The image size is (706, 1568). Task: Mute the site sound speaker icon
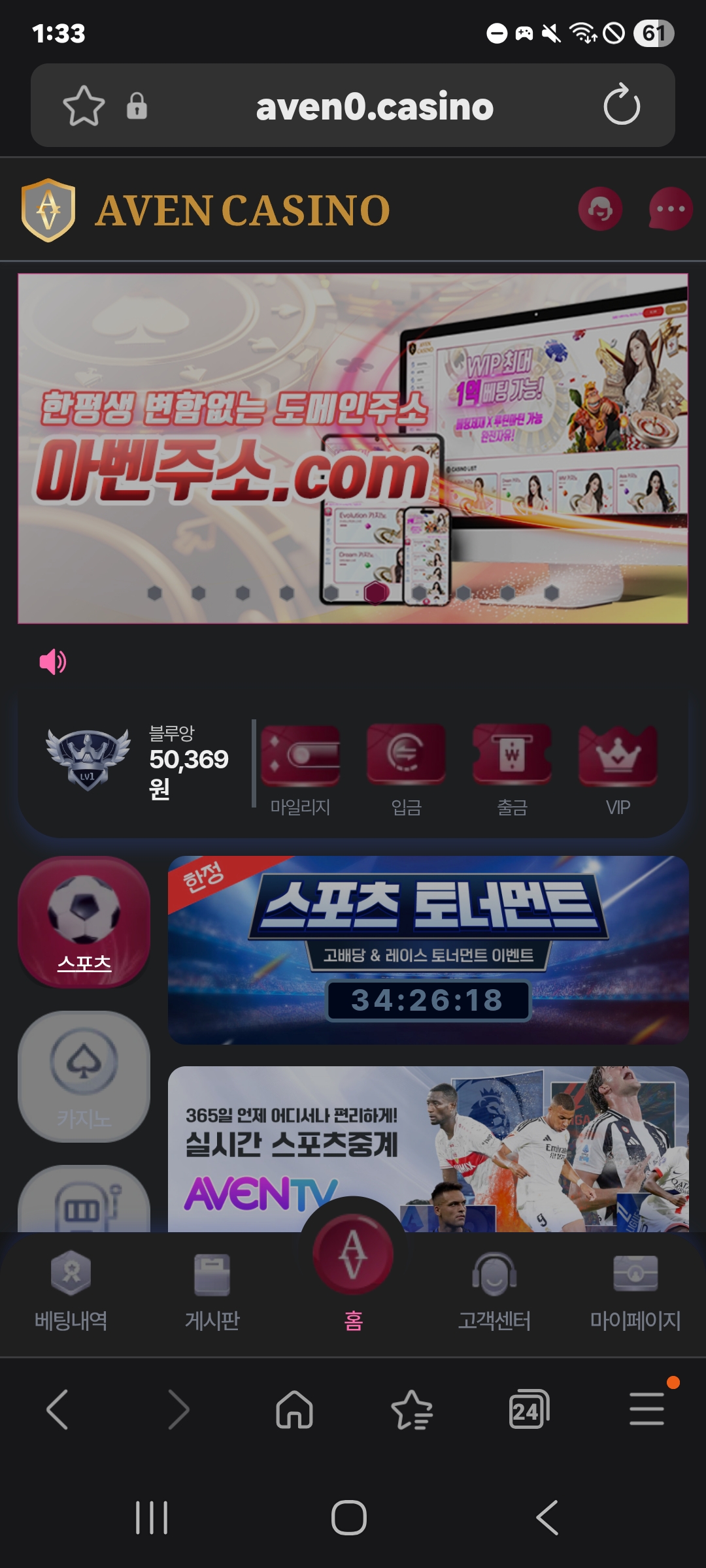(52, 662)
